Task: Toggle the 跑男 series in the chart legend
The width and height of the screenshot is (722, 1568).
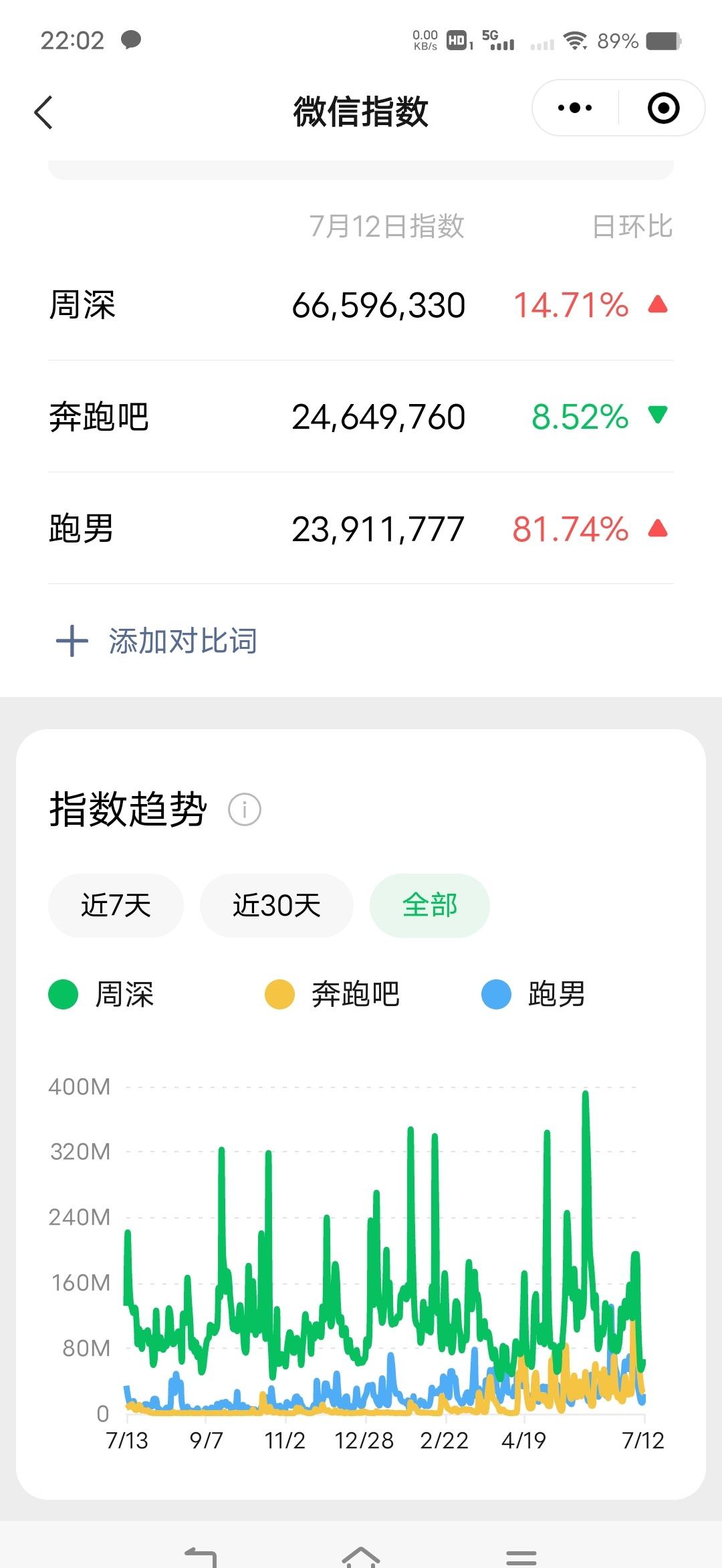Action: pos(534,994)
